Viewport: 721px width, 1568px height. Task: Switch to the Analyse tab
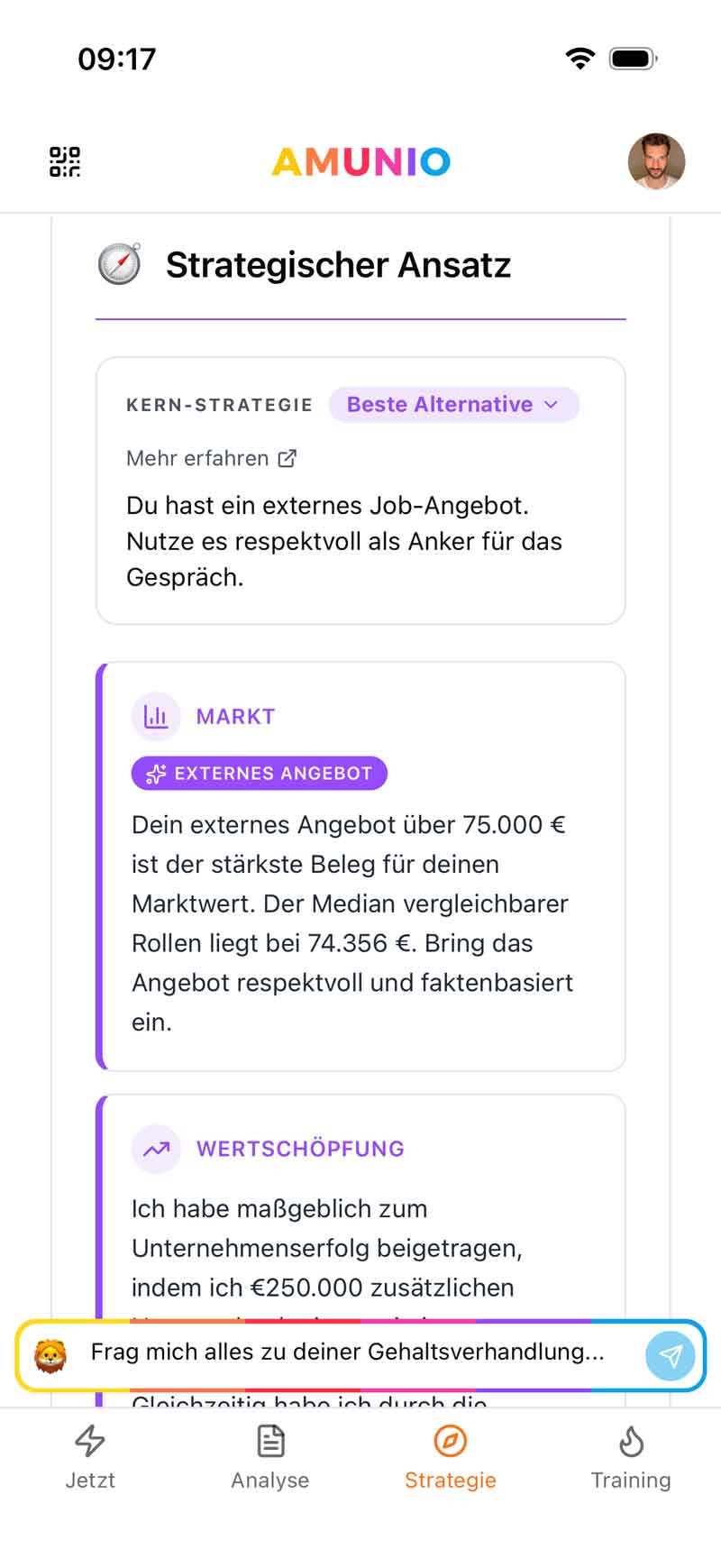[270, 1456]
